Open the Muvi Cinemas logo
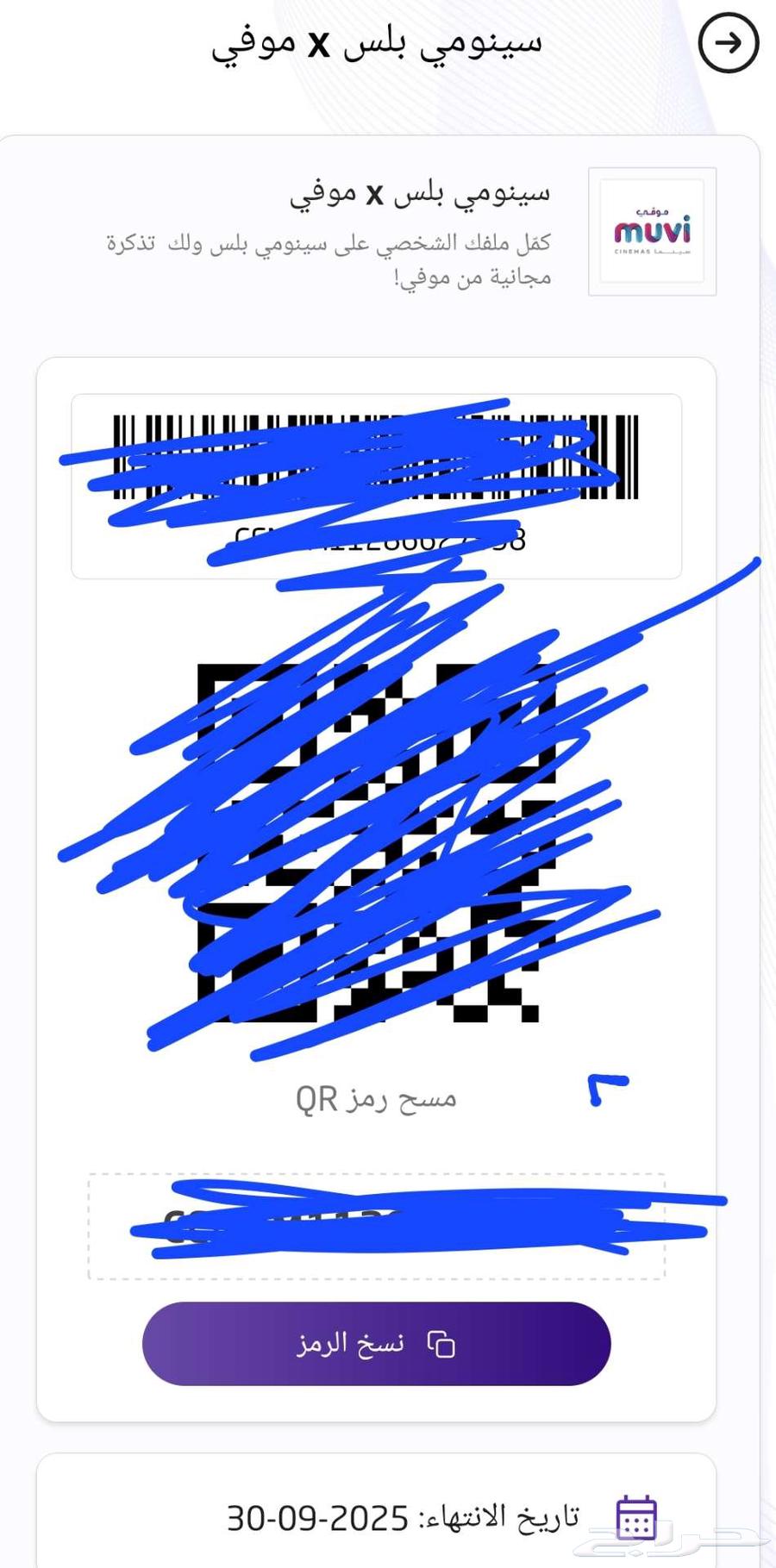This screenshot has width=776, height=1568. click(x=651, y=231)
